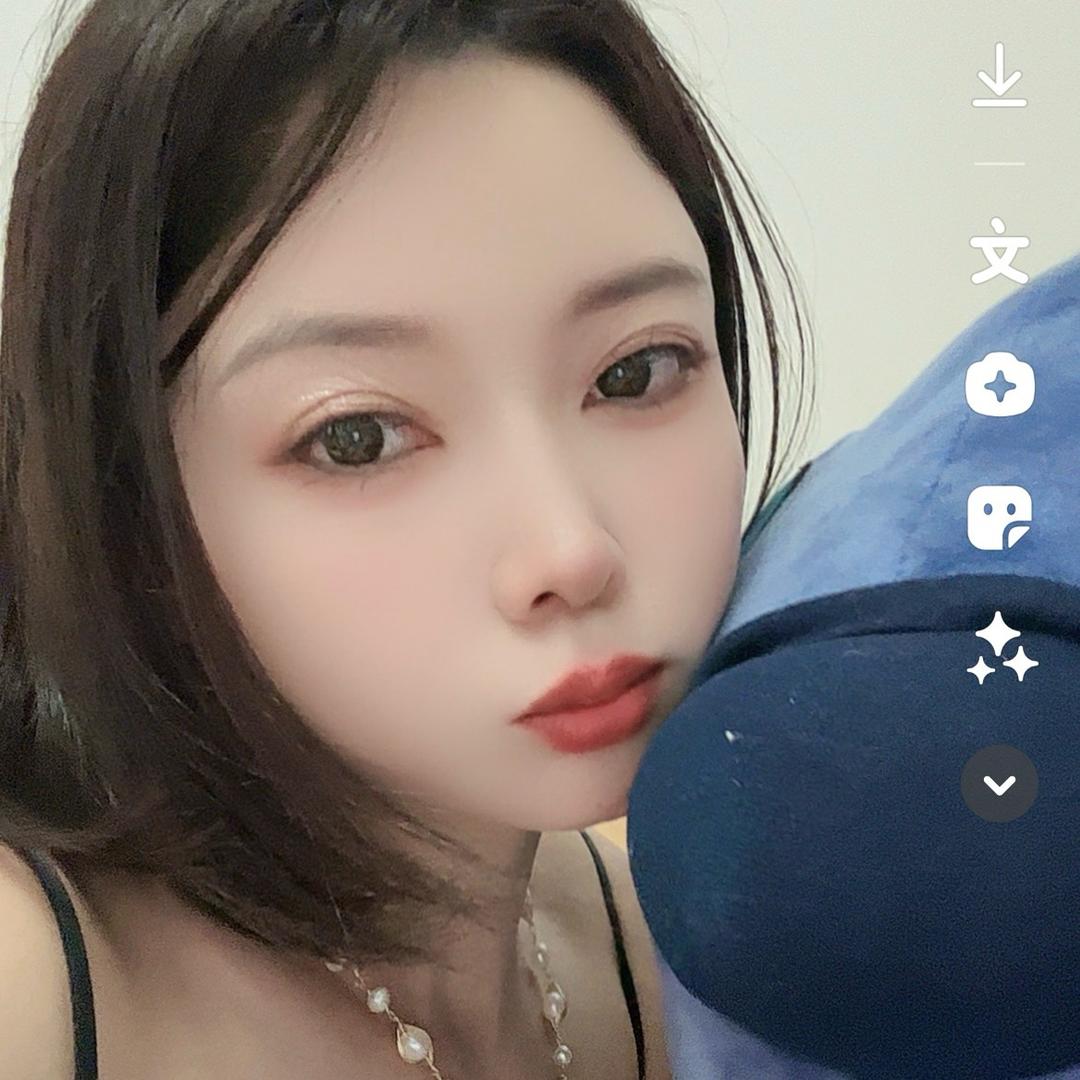Image resolution: width=1080 pixels, height=1080 pixels.
Task: Open the three-star effects tool
Action: pyautogui.click(x=1001, y=649)
